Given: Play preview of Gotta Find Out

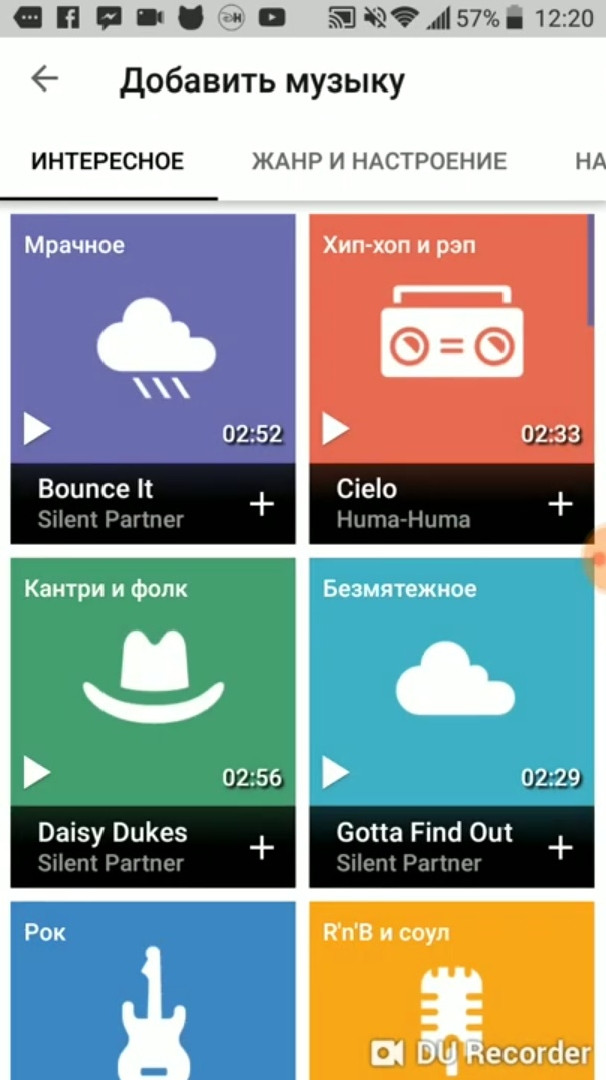Looking at the screenshot, I should pos(336,772).
